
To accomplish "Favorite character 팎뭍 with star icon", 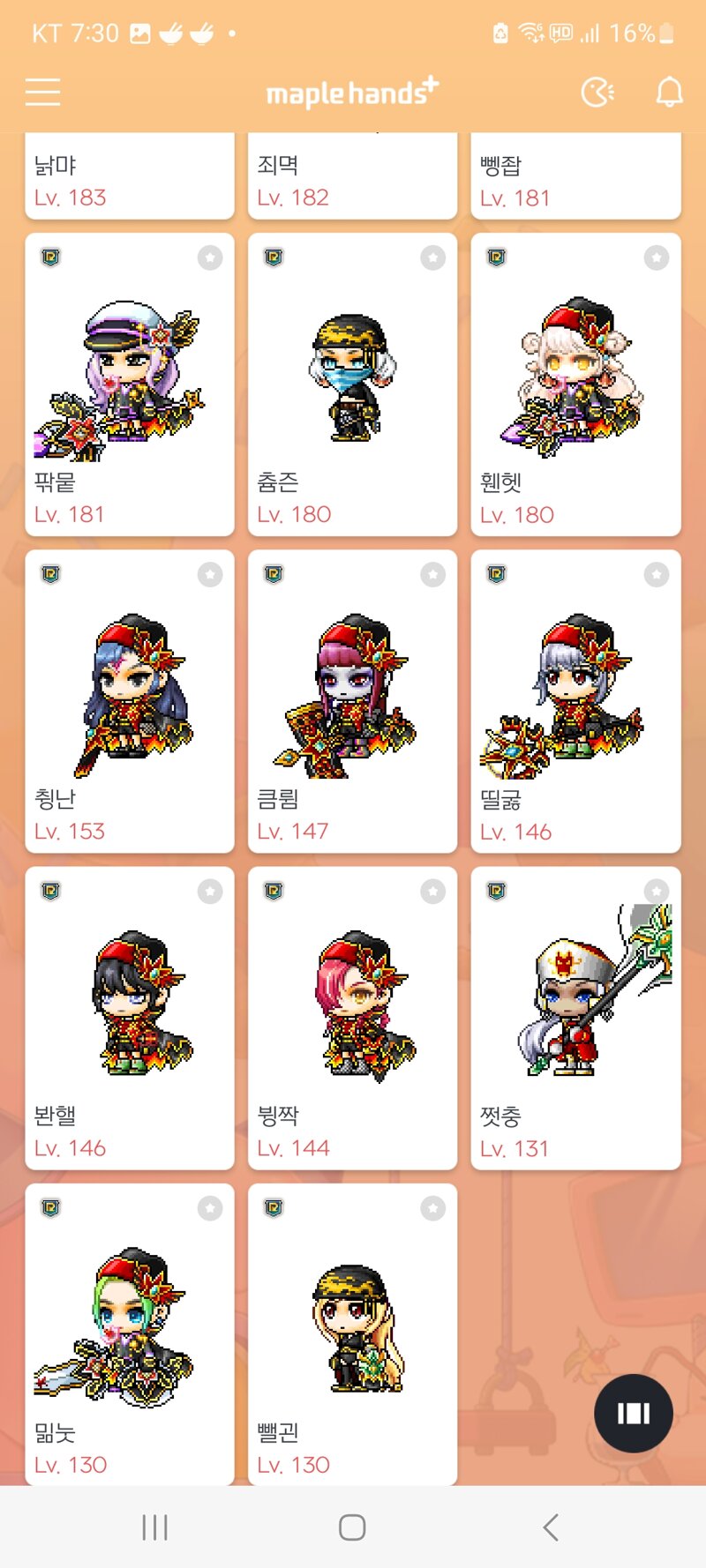I will (x=210, y=258).
